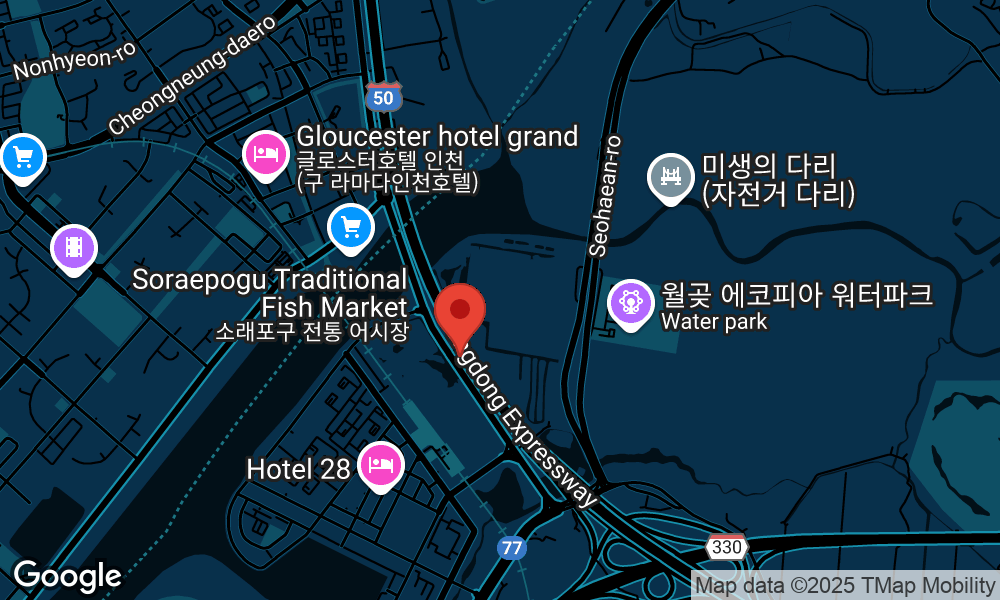Open the Gloucester hotel grand pin
The height and width of the screenshot is (600, 1000).
[265, 154]
